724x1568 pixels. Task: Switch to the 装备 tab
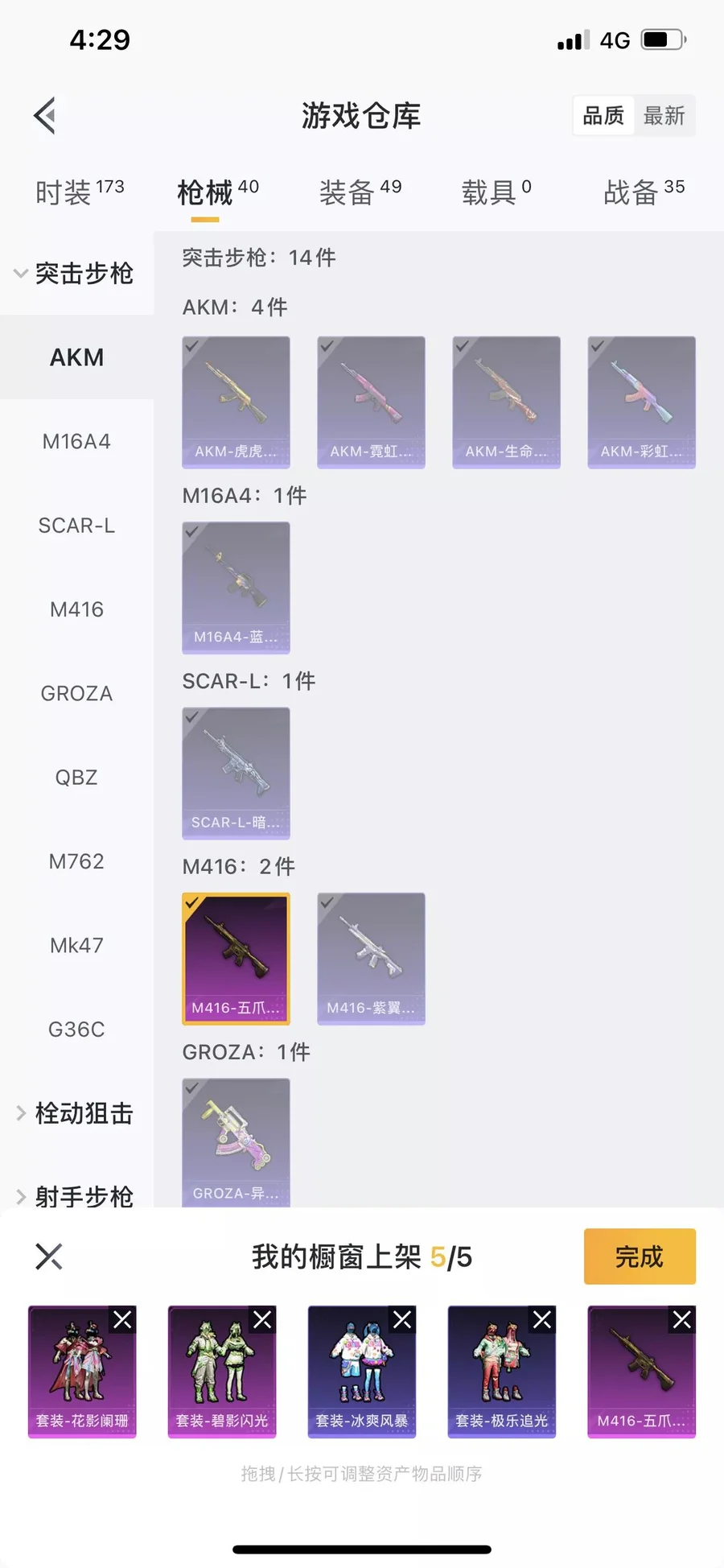tap(360, 192)
